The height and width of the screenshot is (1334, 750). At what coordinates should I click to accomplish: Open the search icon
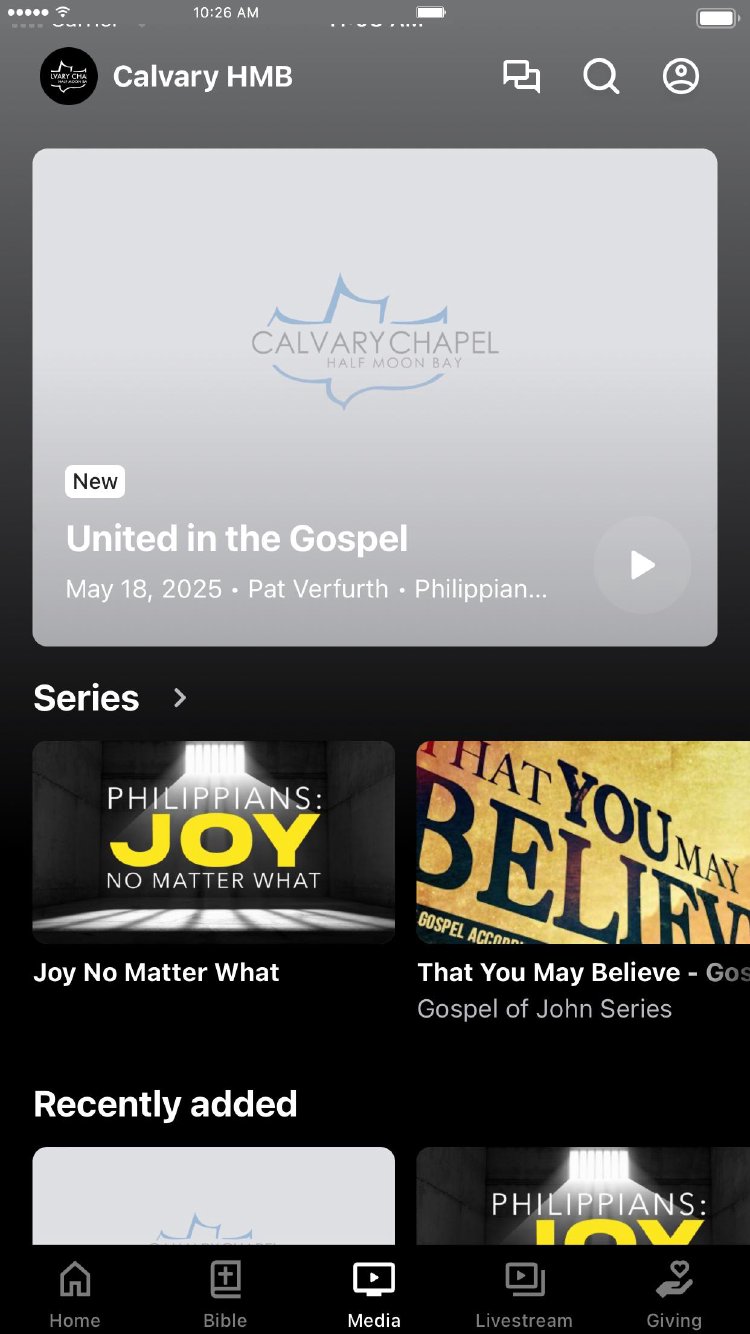point(601,77)
